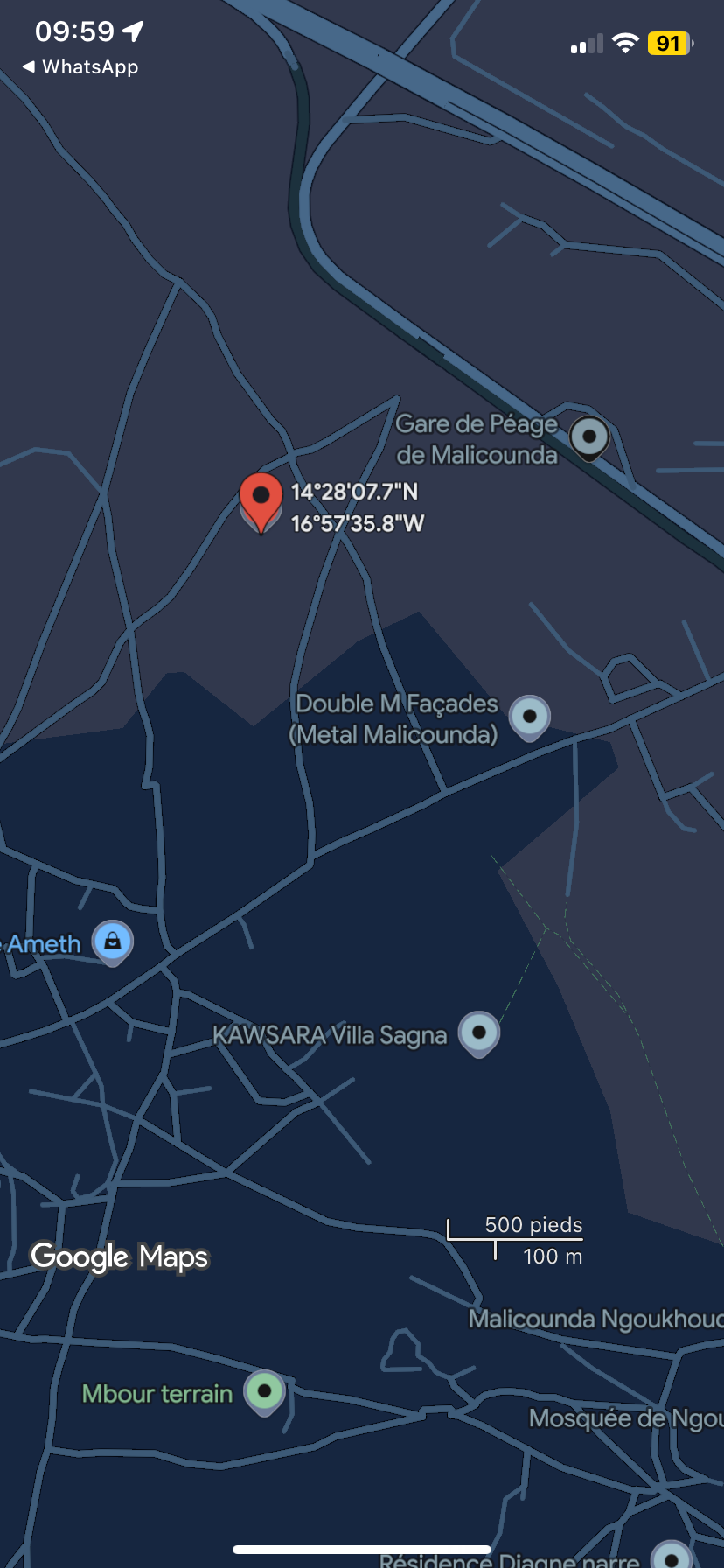
Task: Open Gare de Péage de Malicounda marker
Action: pos(589,437)
